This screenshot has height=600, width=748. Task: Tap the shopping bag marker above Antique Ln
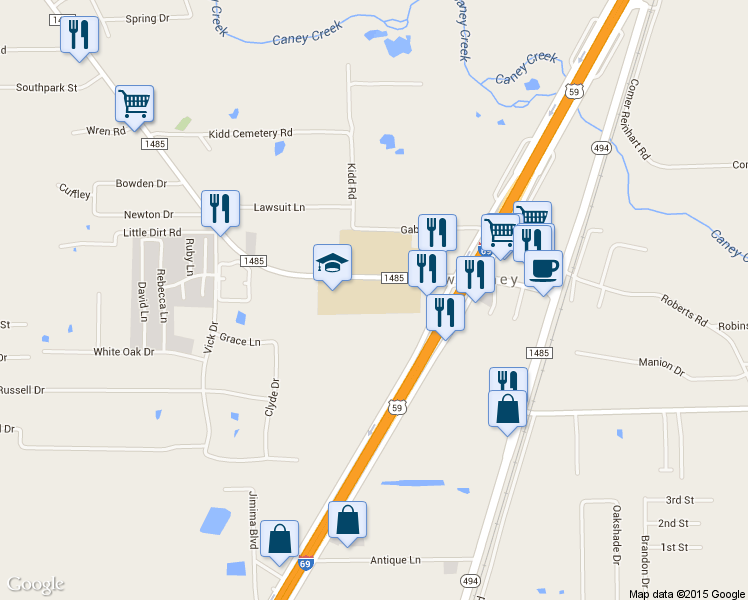click(347, 520)
